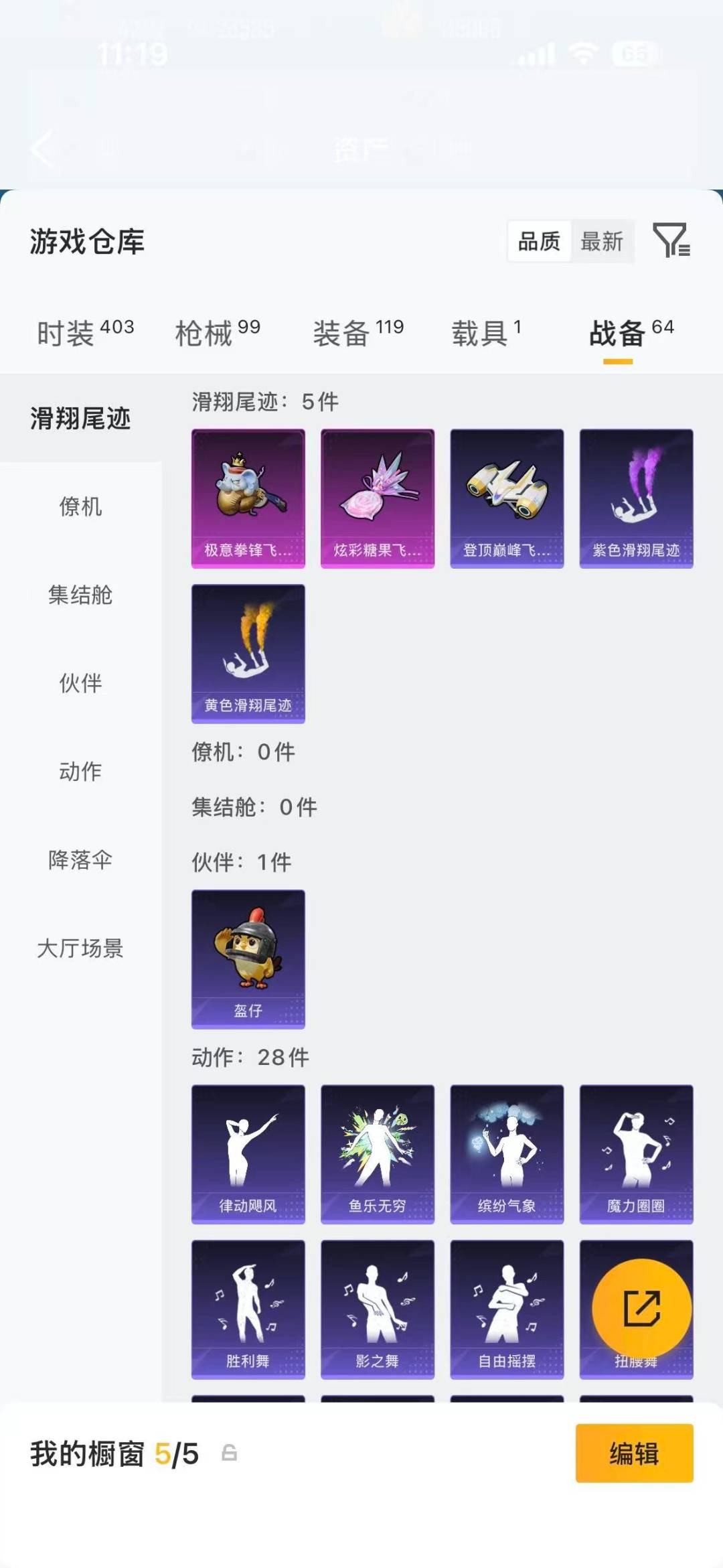Switch sorting to 品质
Image resolution: width=723 pixels, height=1568 pixels.
pyautogui.click(x=540, y=242)
